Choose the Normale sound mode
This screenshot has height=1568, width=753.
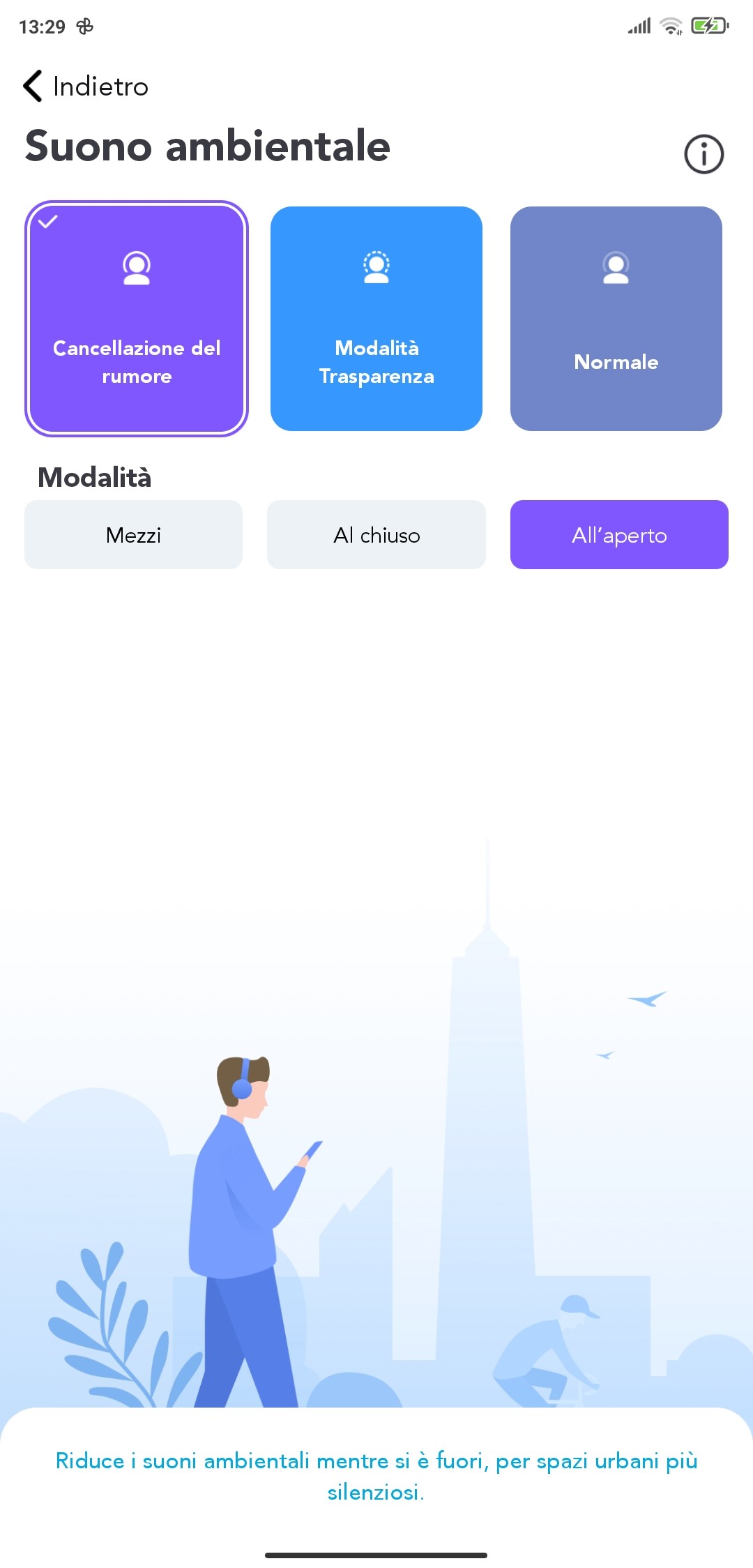[616, 319]
